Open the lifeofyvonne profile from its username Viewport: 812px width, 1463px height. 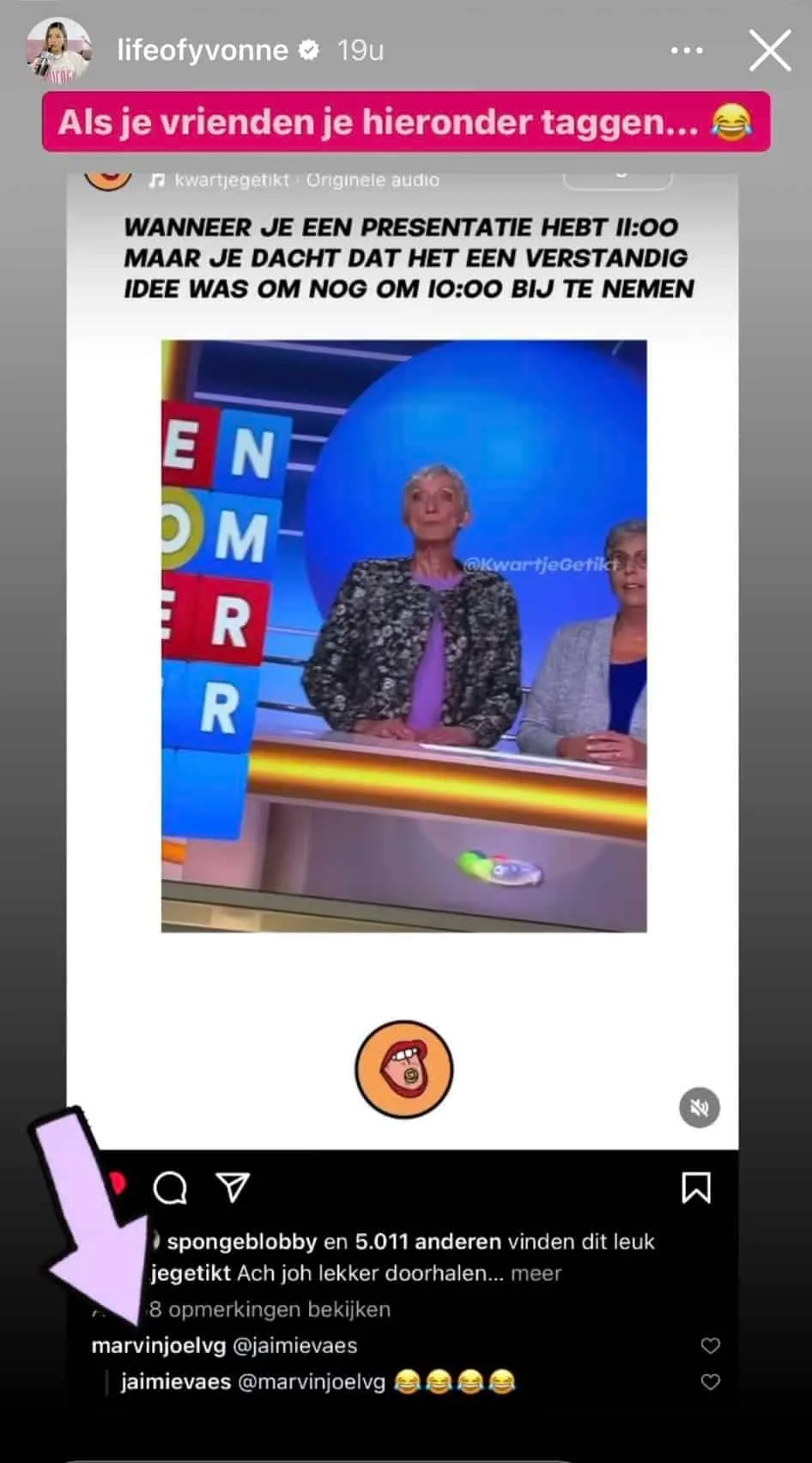click(x=203, y=51)
